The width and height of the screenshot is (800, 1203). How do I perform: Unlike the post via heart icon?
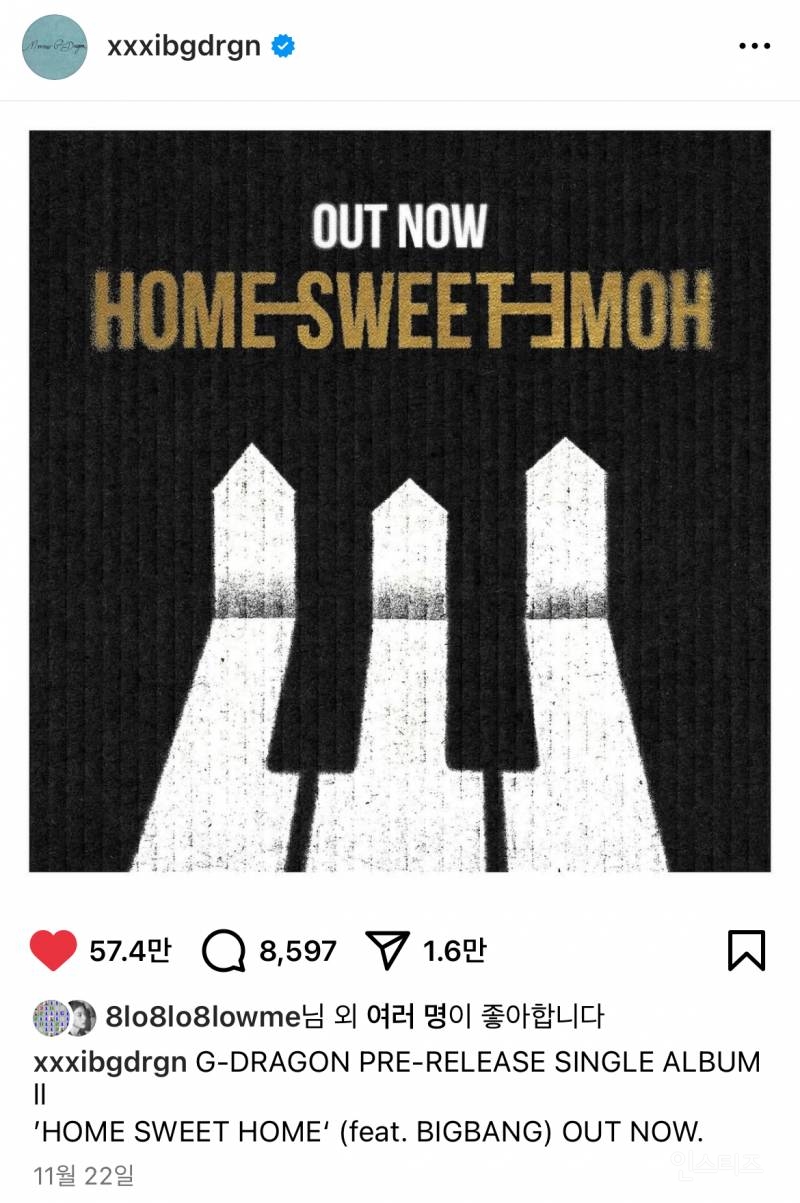54,951
